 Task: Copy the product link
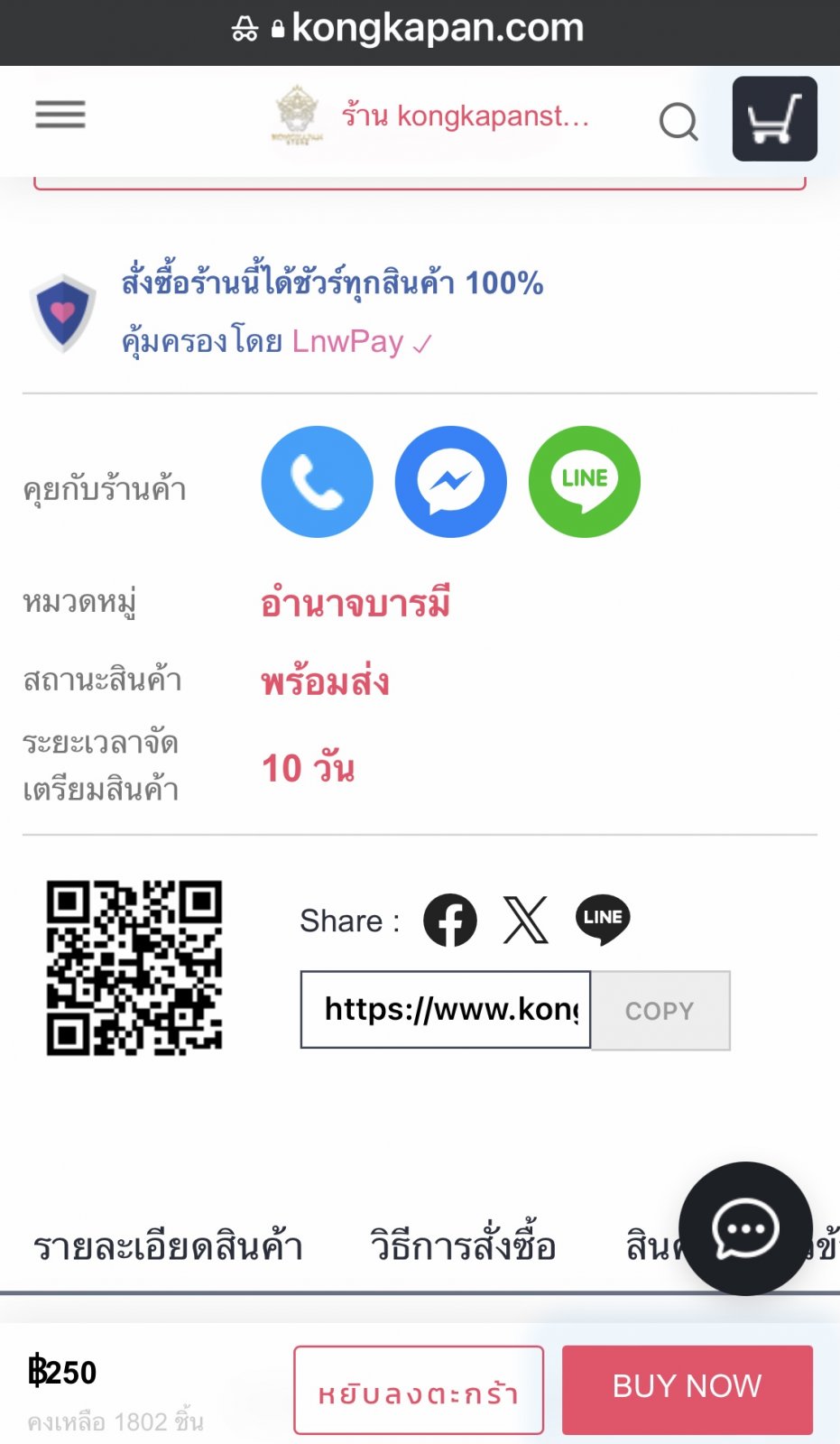(660, 1011)
